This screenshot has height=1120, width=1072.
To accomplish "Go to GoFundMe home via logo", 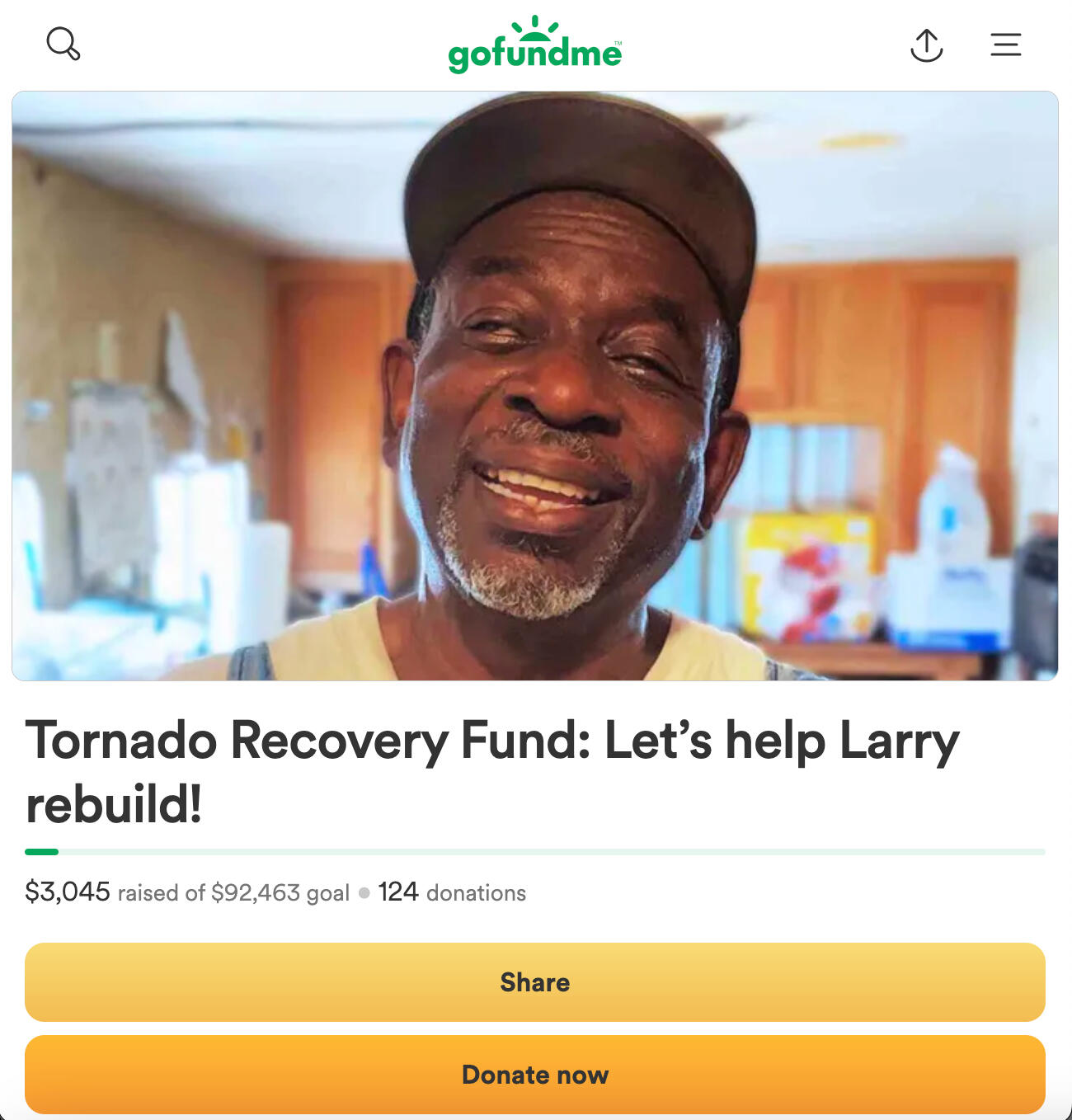I will (x=534, y=46).
